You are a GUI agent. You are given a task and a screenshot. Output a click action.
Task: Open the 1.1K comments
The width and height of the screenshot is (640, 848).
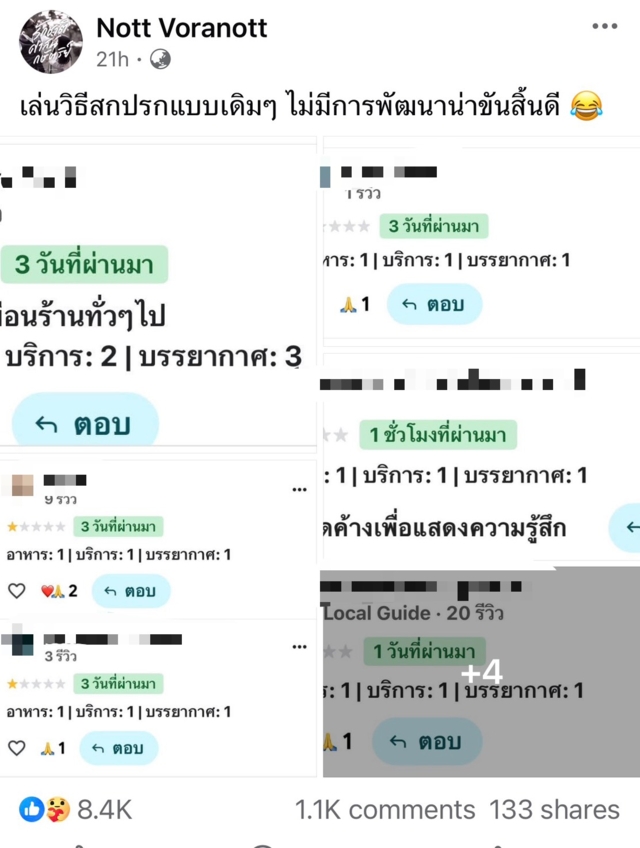click(385, 809)
